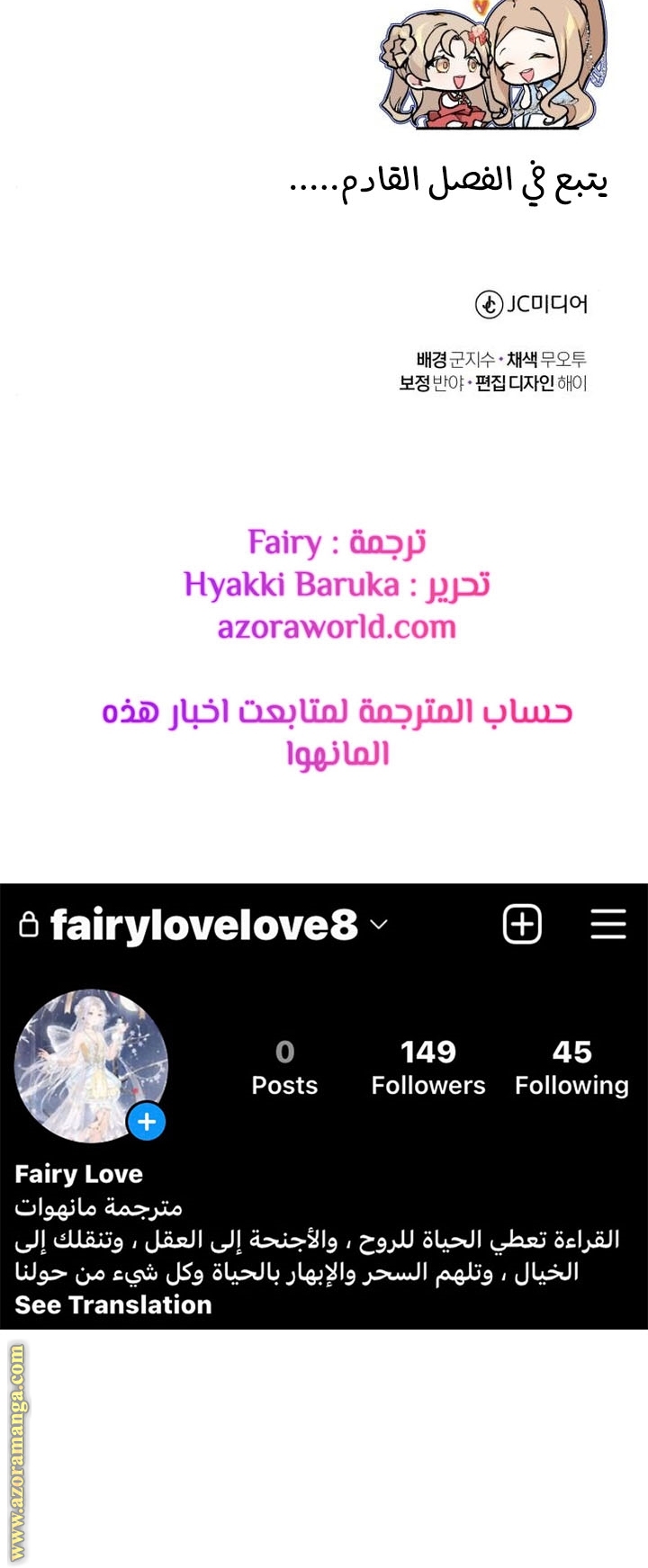
Task: Tap the blue plus on the profile picture
Action: point(145,1120)
